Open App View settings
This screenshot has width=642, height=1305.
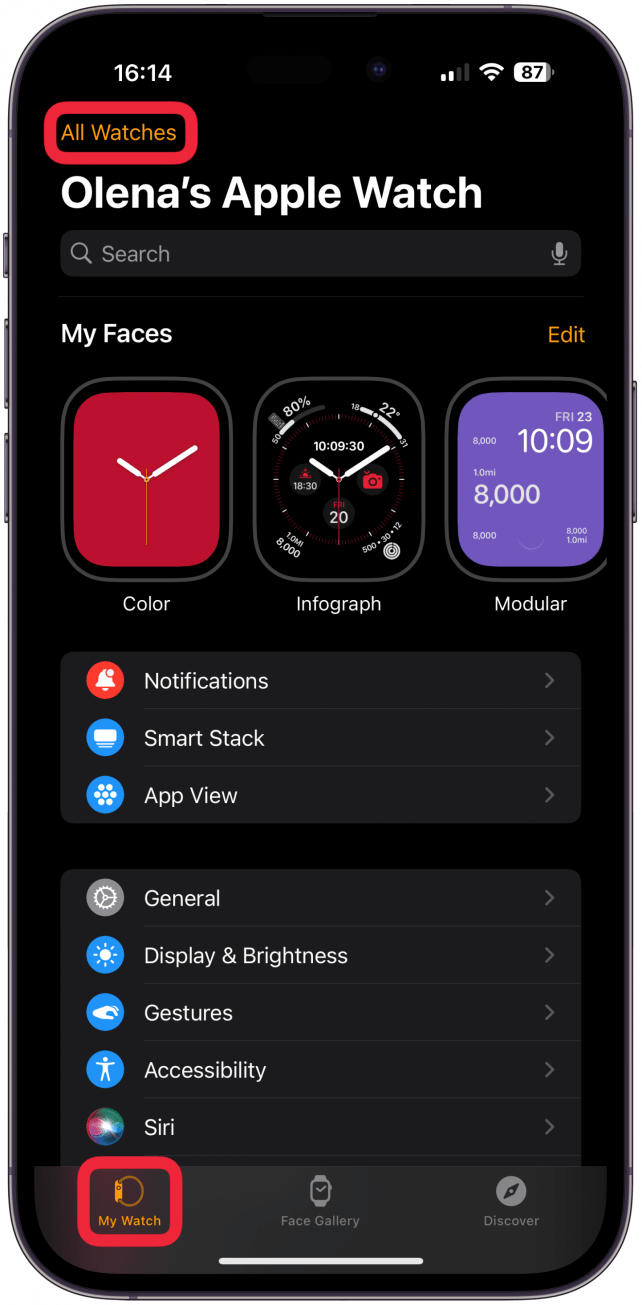pyautogui.click(x=320, y=796)
